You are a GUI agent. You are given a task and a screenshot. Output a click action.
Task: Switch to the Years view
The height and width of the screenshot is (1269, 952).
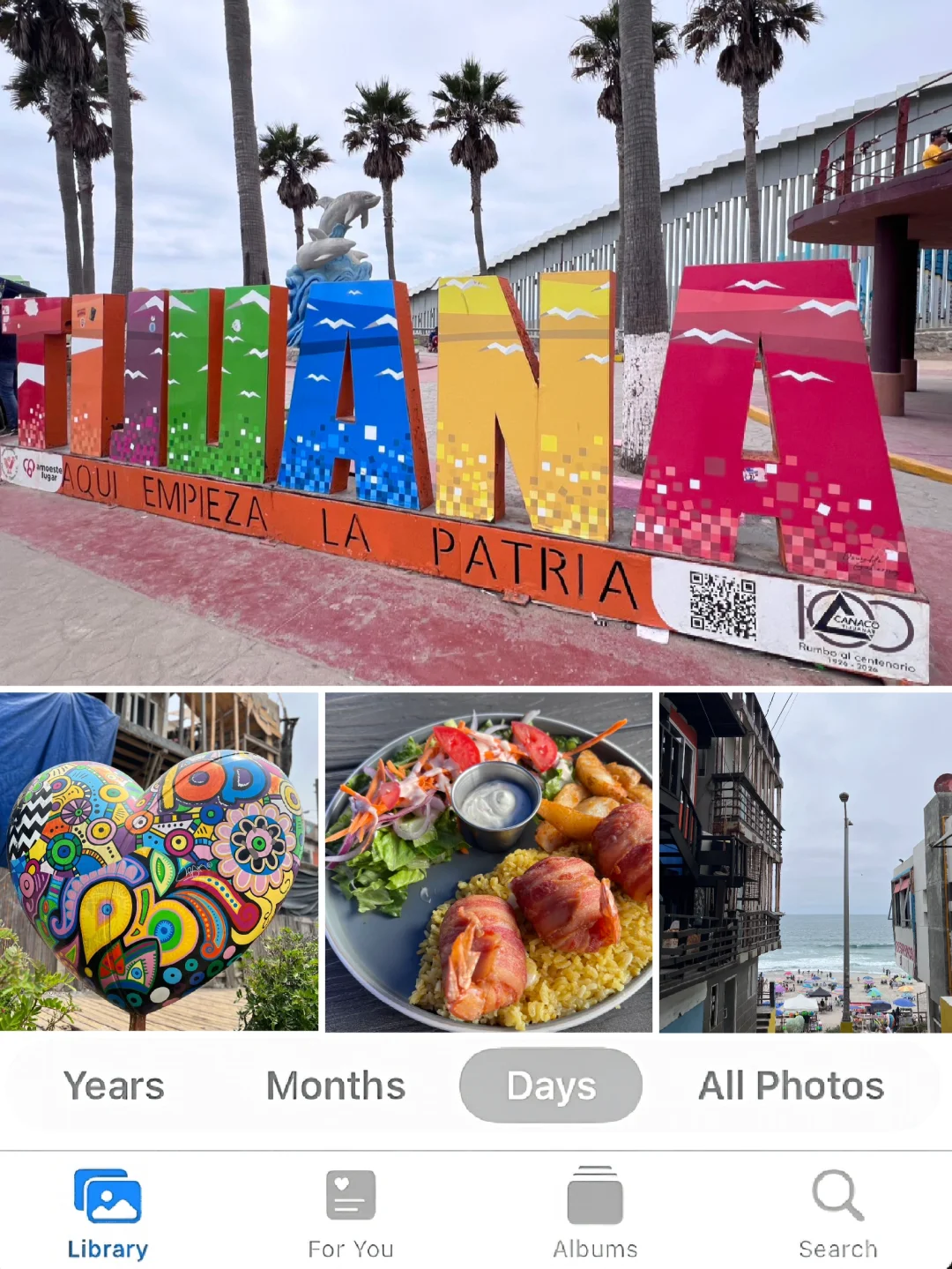coord(113,1086)
